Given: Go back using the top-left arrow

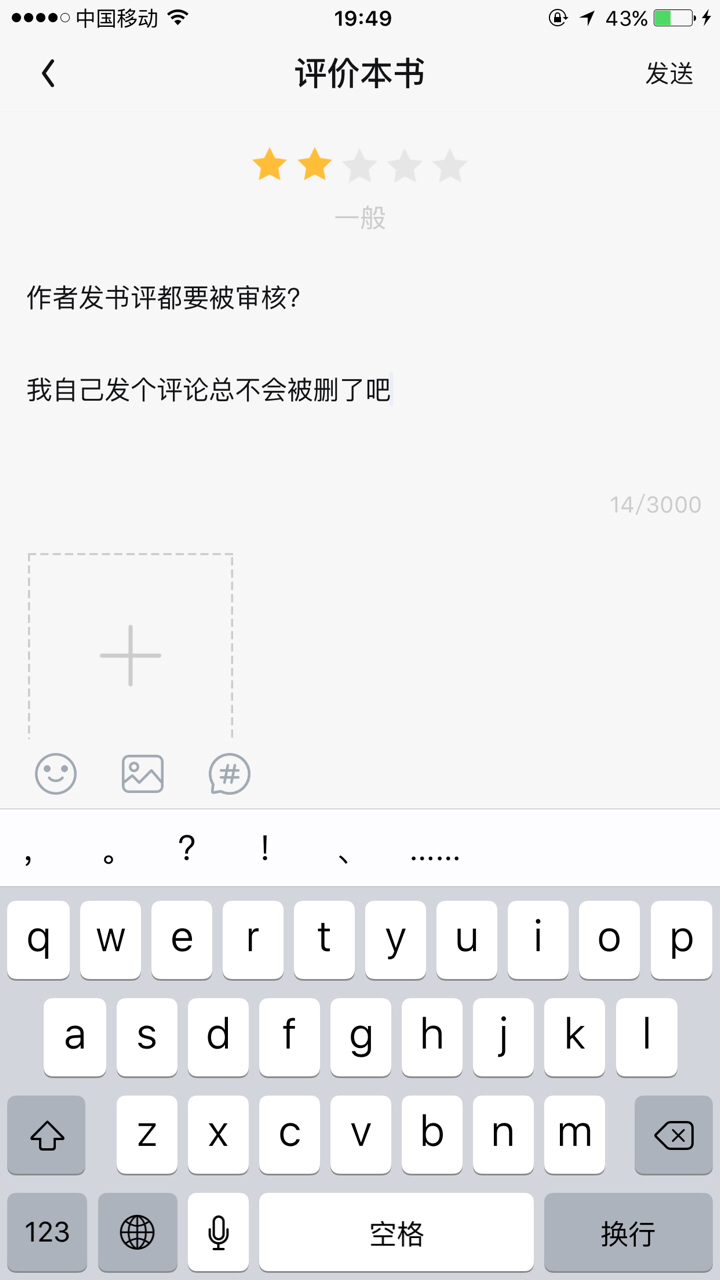Looking at the screenshot, I should tap(48, 73).
